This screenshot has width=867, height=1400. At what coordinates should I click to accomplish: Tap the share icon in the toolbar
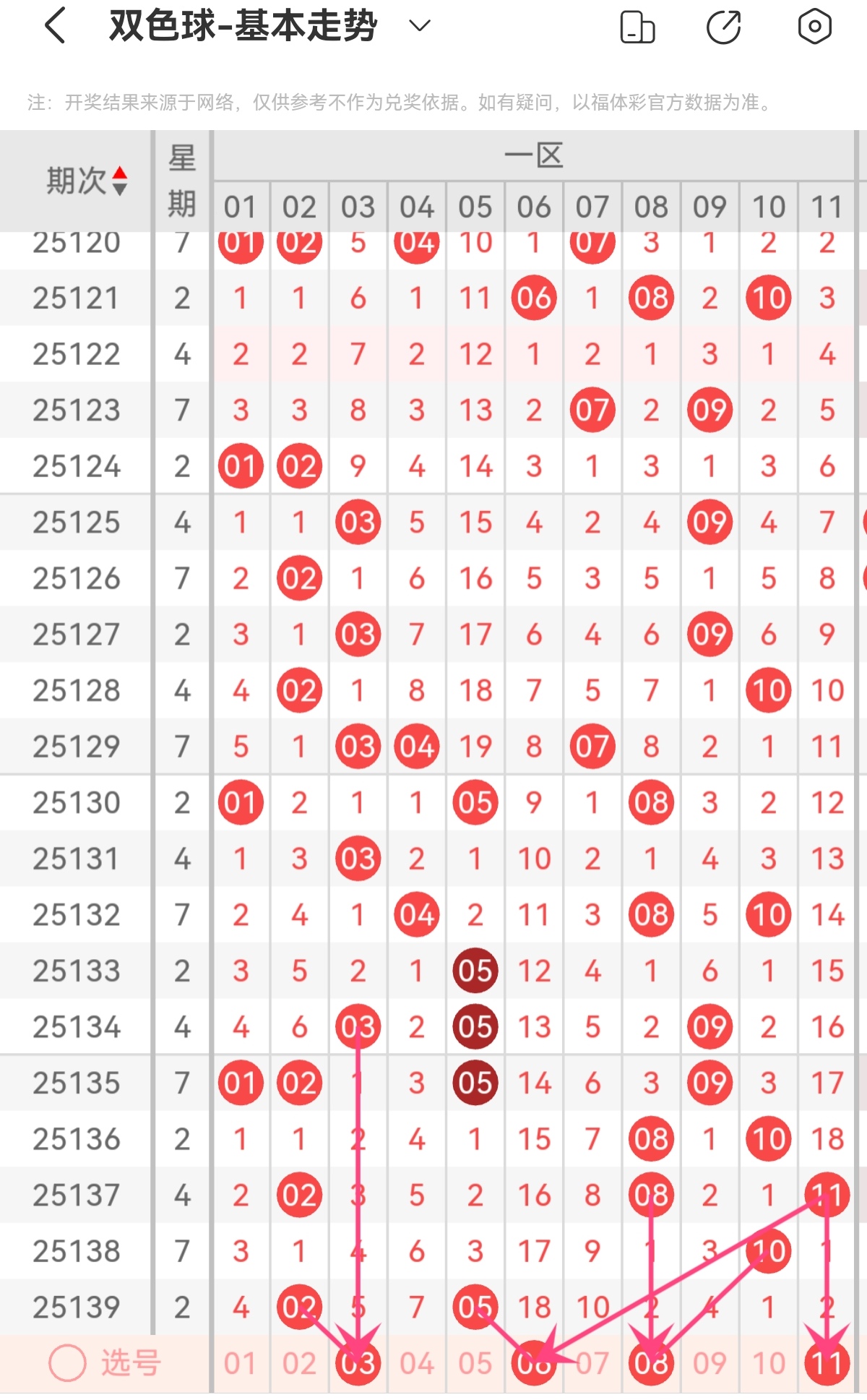coord(725,25)
